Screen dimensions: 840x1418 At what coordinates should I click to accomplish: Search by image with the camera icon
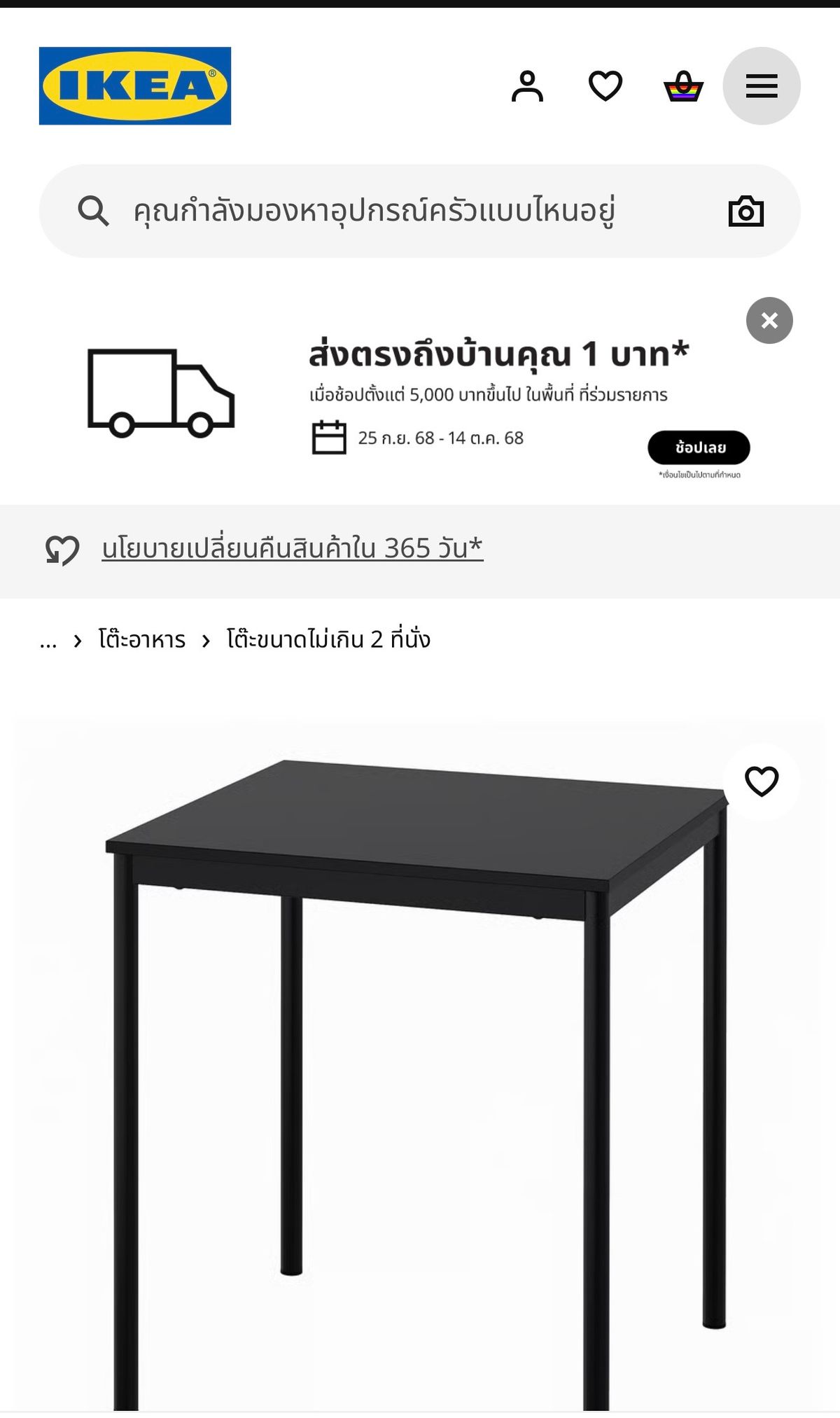point(746,211)
